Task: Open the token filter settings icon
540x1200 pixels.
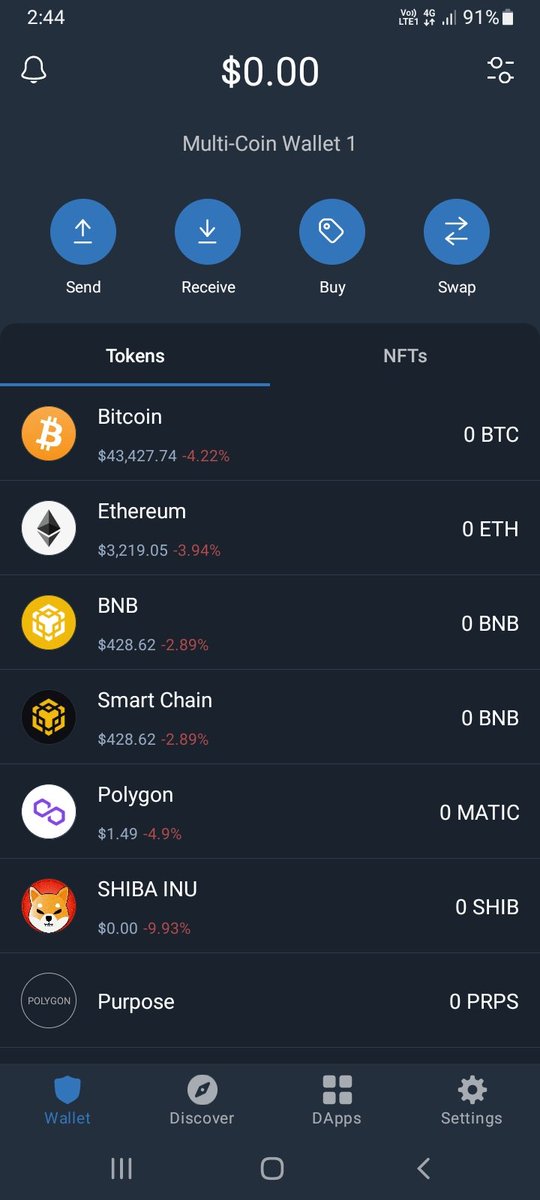Action: point(500,70)
